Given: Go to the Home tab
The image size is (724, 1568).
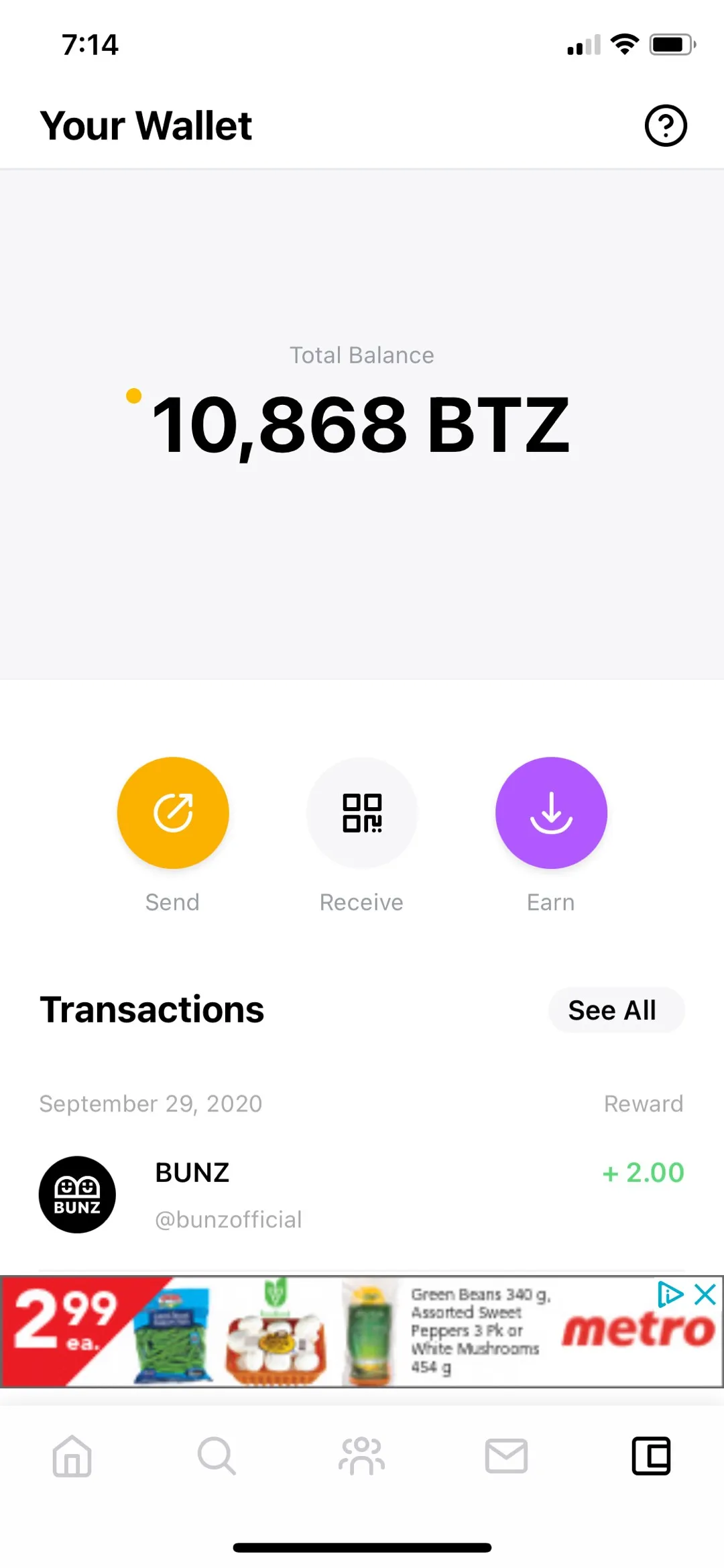Looking at the screenshot, I should coord(72,1456).
